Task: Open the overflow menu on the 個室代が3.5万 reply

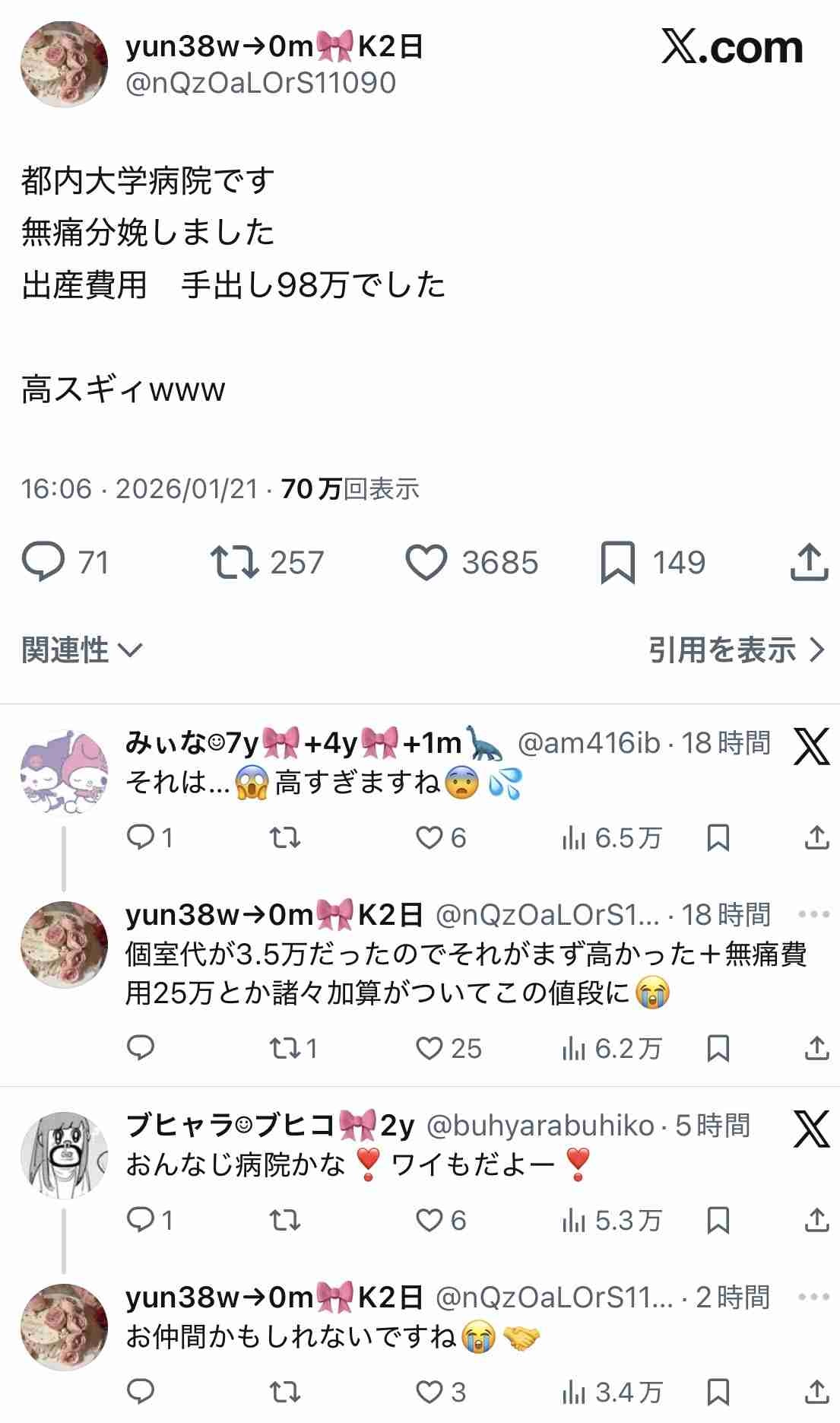Action: tap(814, 914)
